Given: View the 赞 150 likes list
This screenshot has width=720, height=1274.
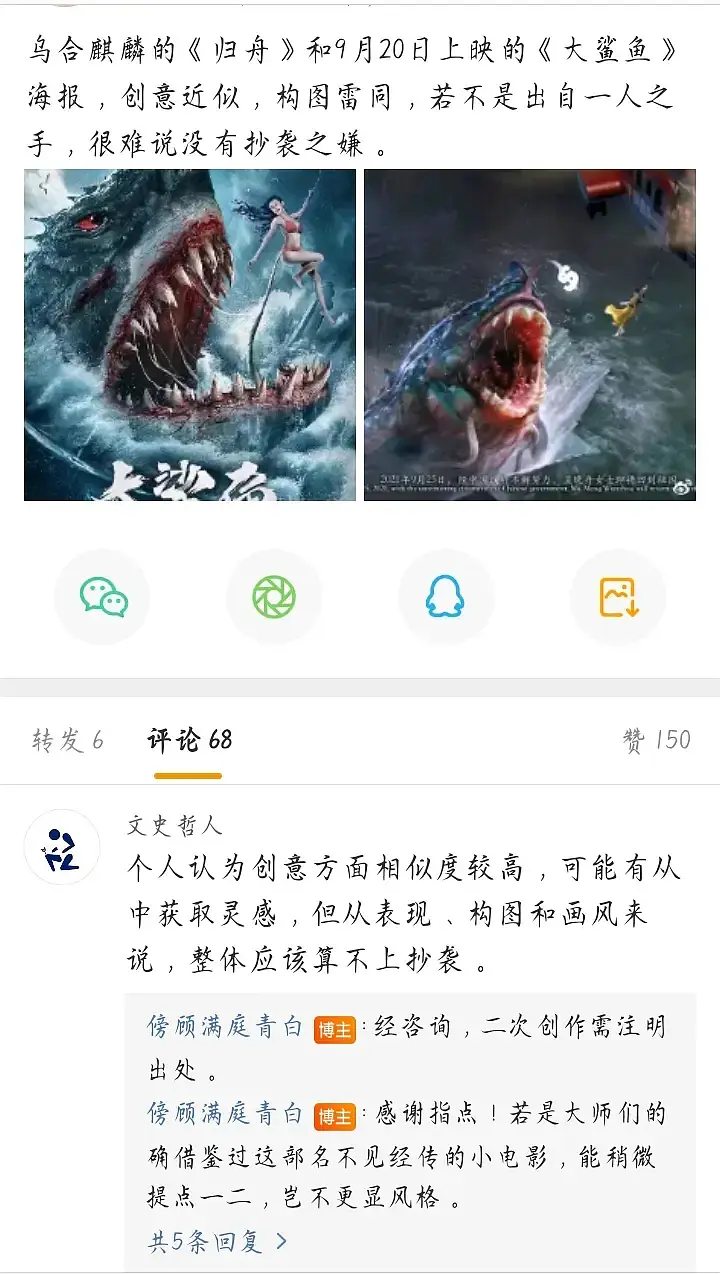Looking at the screenshot, I should coord(656,740).
